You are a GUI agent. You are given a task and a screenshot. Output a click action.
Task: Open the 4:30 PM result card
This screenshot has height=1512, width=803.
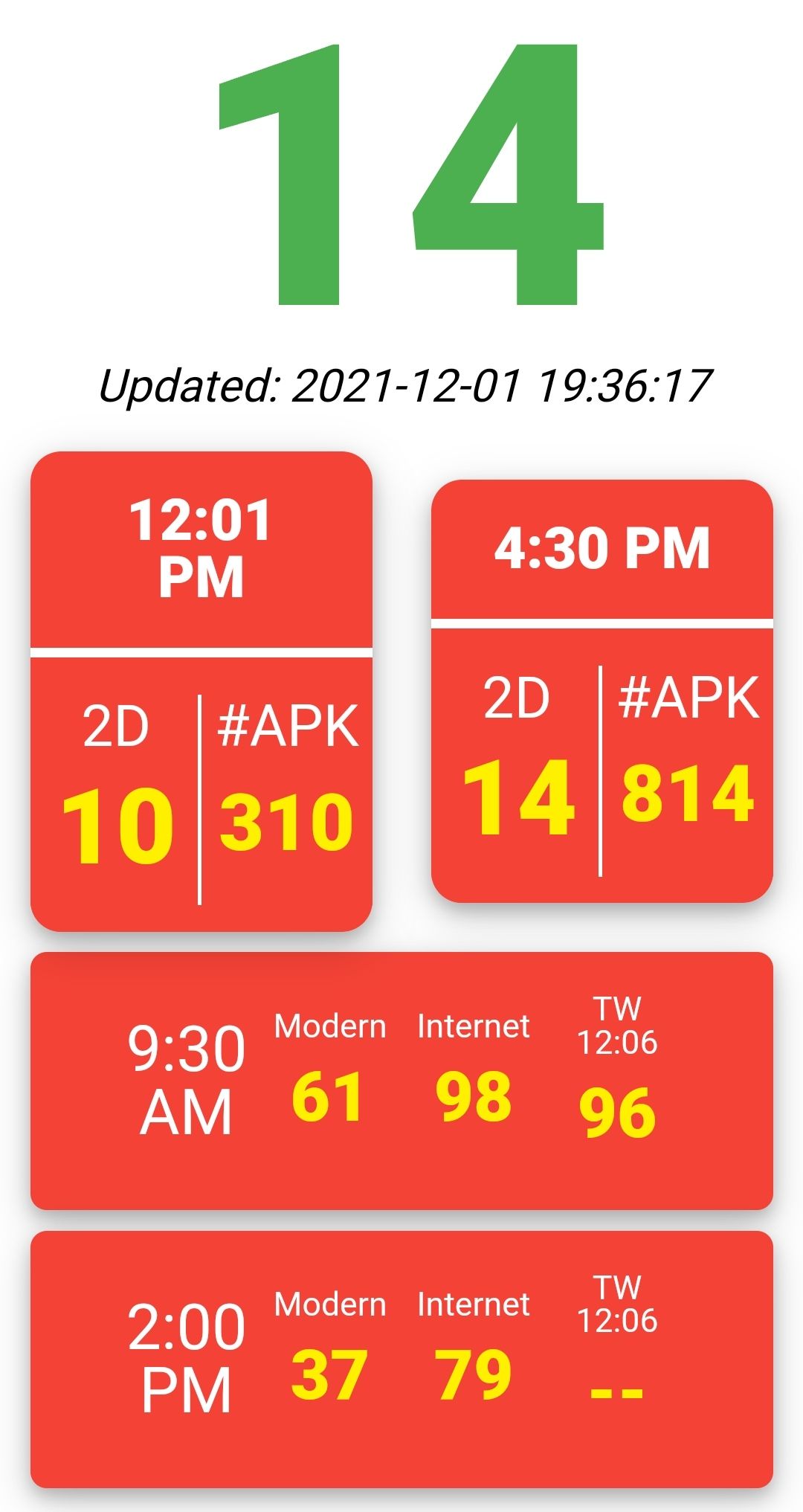[x=602, y=691]
